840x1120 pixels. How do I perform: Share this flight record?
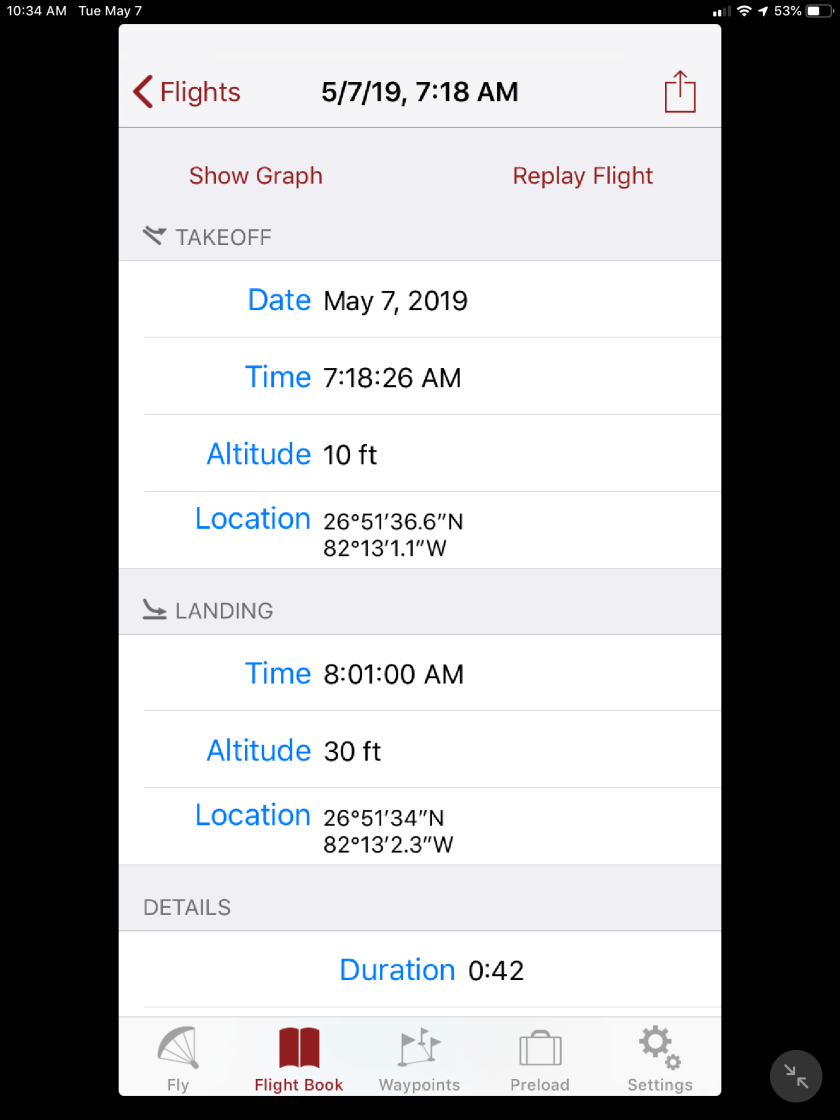pyautogui.click(x=680, y=92)
